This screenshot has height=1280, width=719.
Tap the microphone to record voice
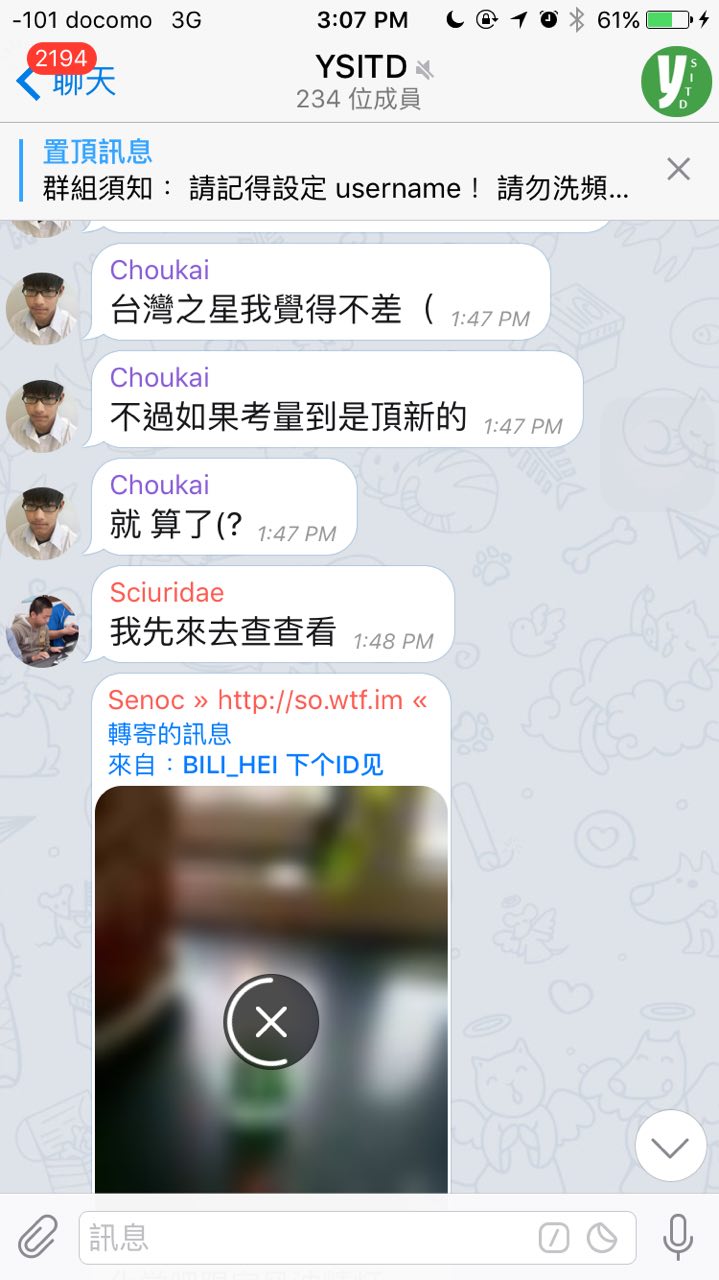pyautogui.click(x=677, y=1238)
